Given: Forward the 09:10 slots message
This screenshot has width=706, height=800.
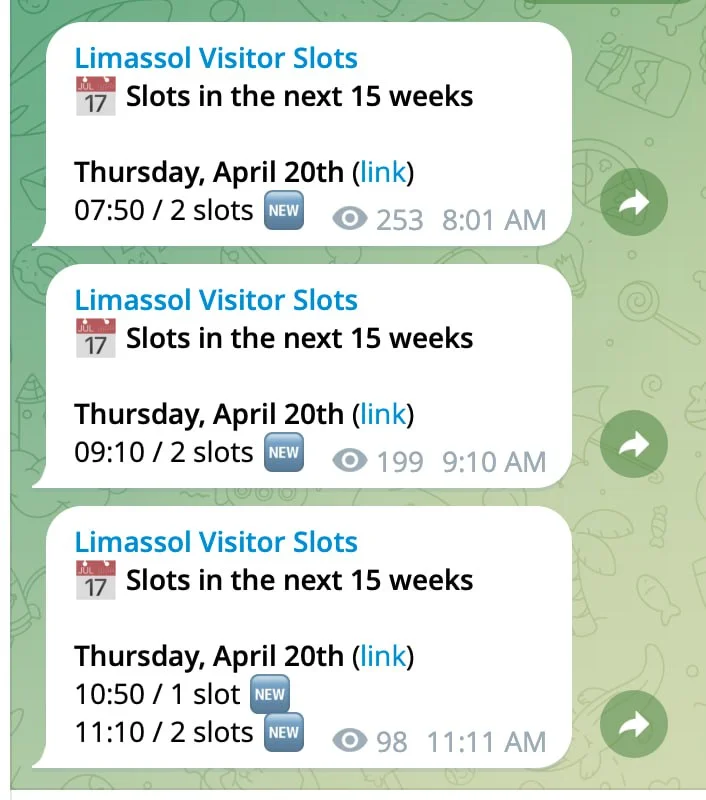Looking at the screenshot, I should [x=634, y=444].
